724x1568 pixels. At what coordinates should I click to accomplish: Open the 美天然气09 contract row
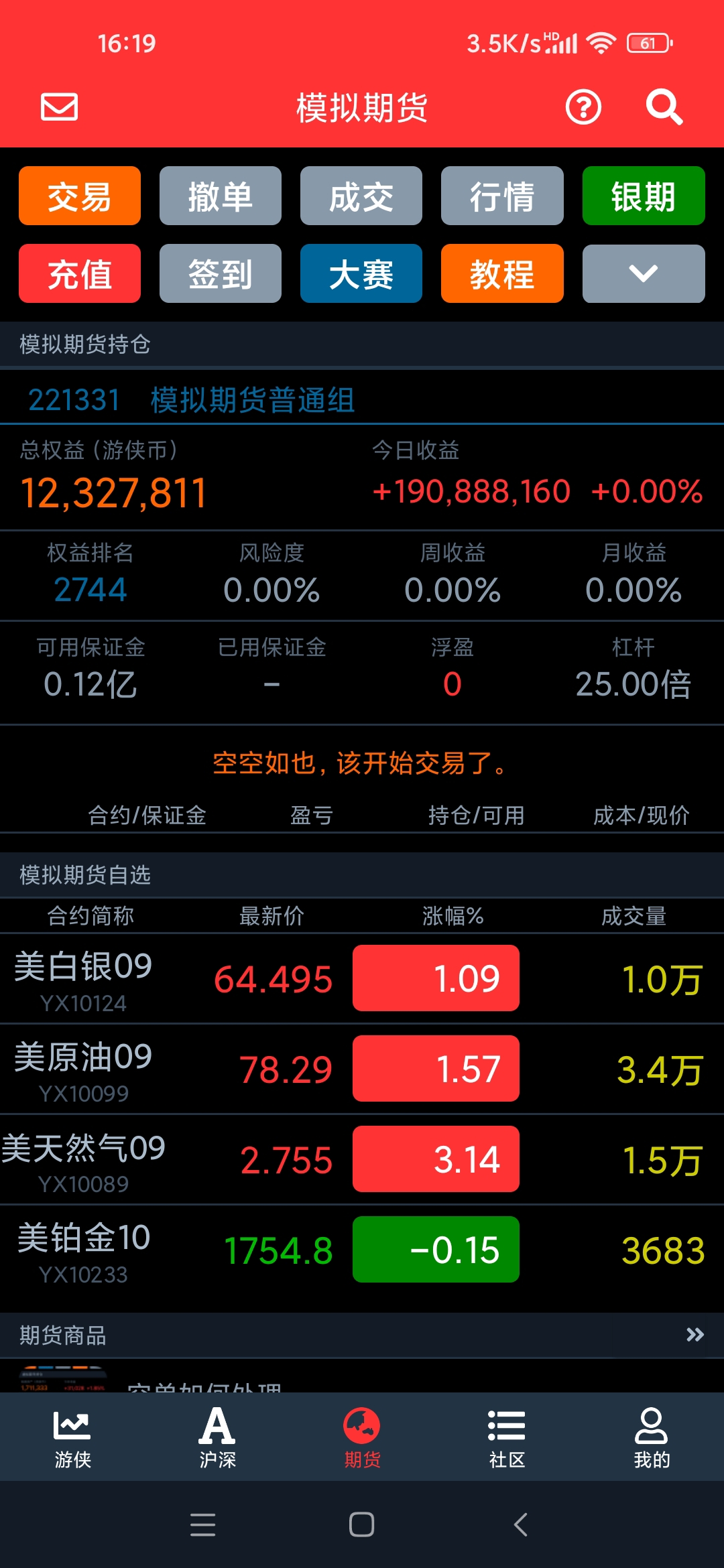click(x=362, y=1159)
